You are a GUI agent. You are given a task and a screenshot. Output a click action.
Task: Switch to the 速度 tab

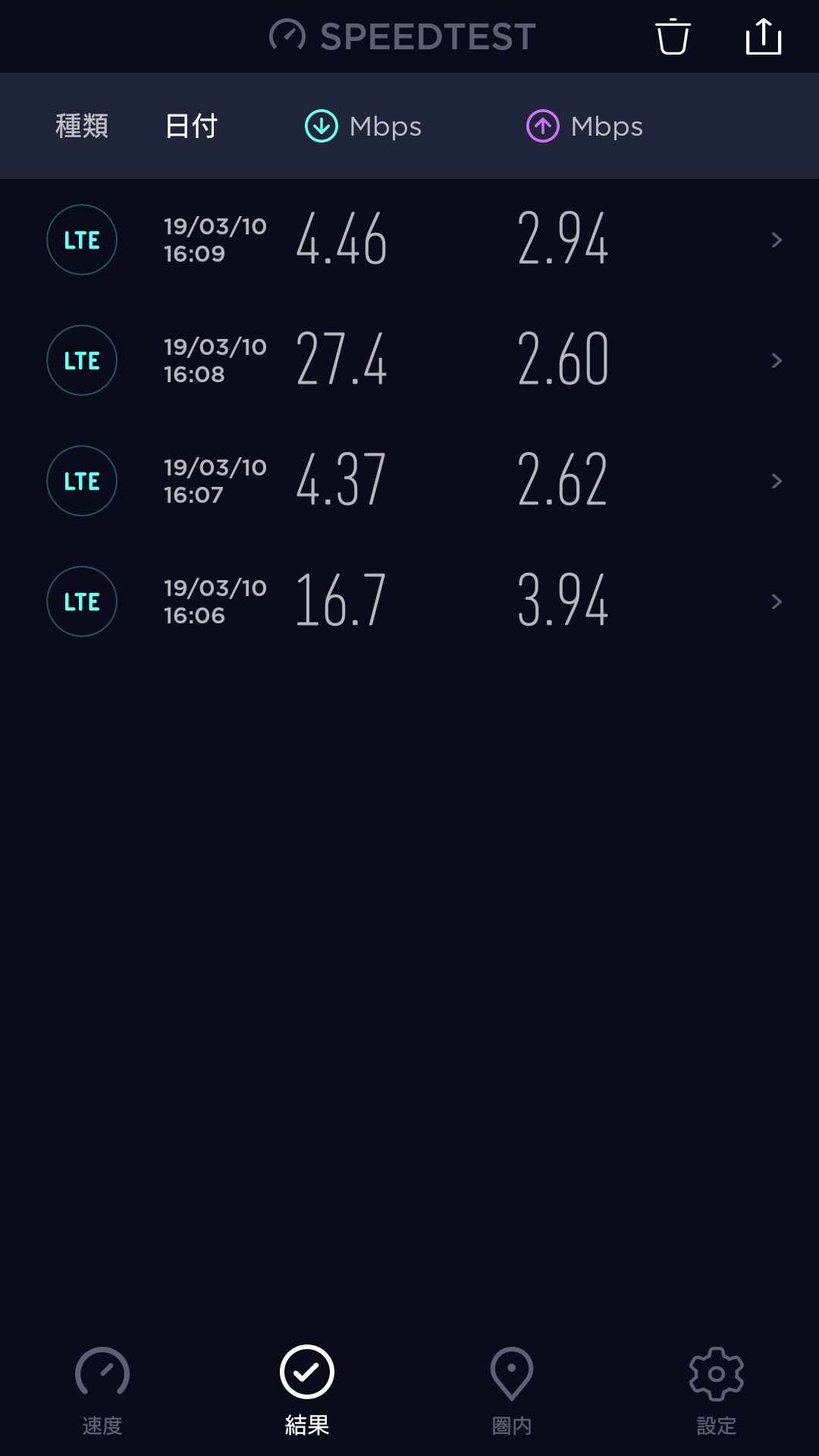(x=102, y=1389)
